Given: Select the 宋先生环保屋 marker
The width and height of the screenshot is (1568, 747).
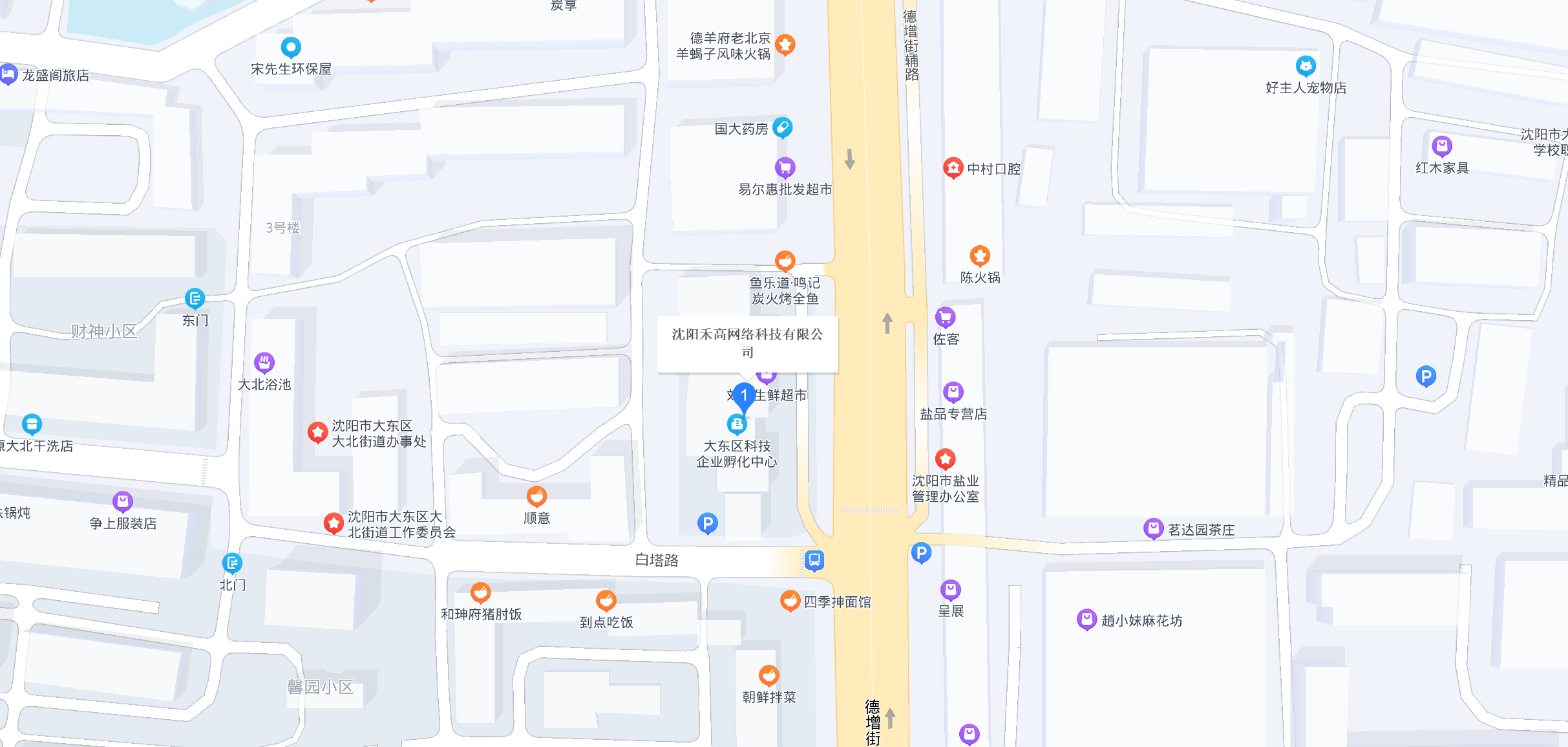Looking at the screenshot, I should click(x=291, y=47).
